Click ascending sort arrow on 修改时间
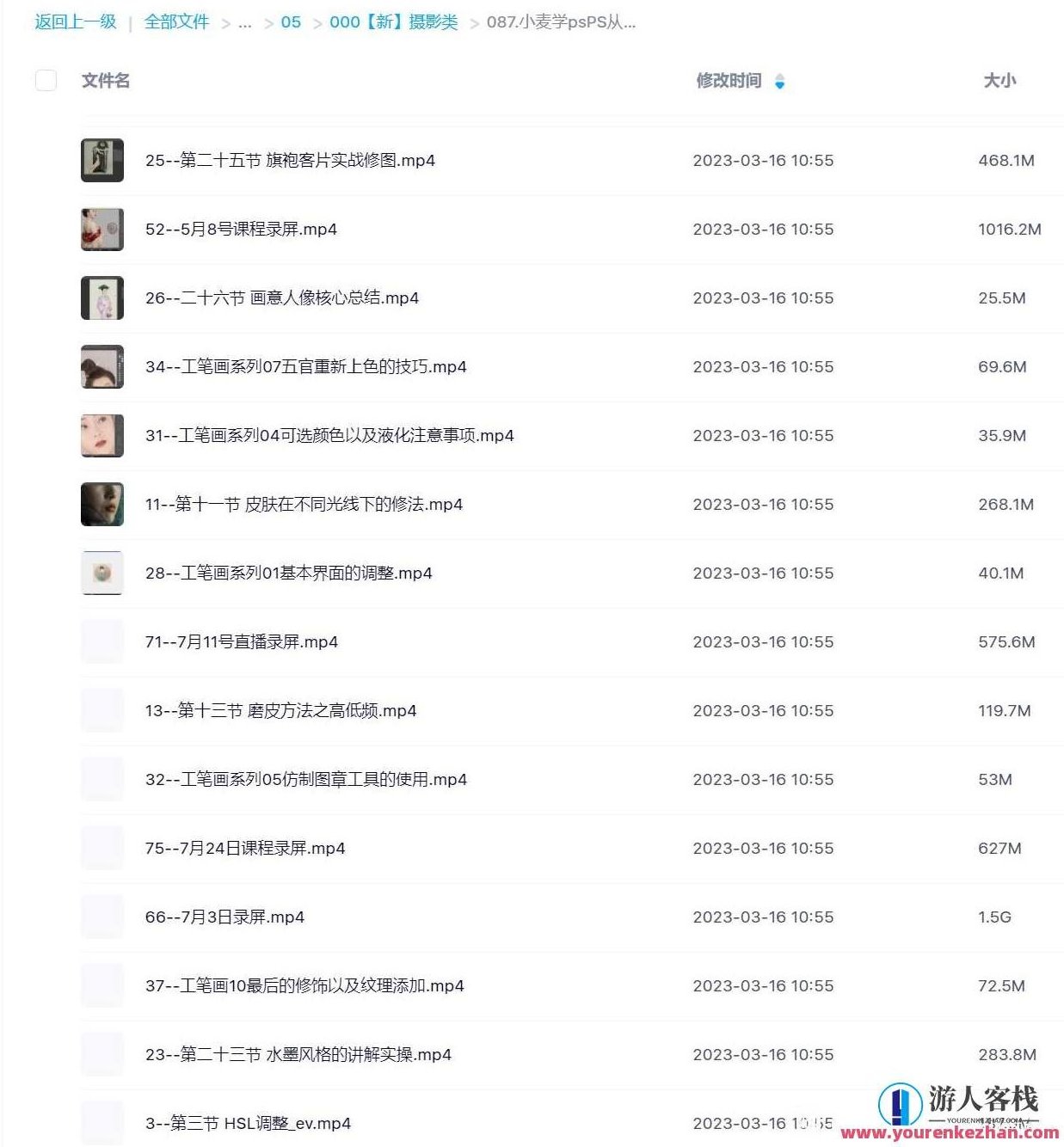Viewport: 1064px width, 1147px height. pos(780,76)
